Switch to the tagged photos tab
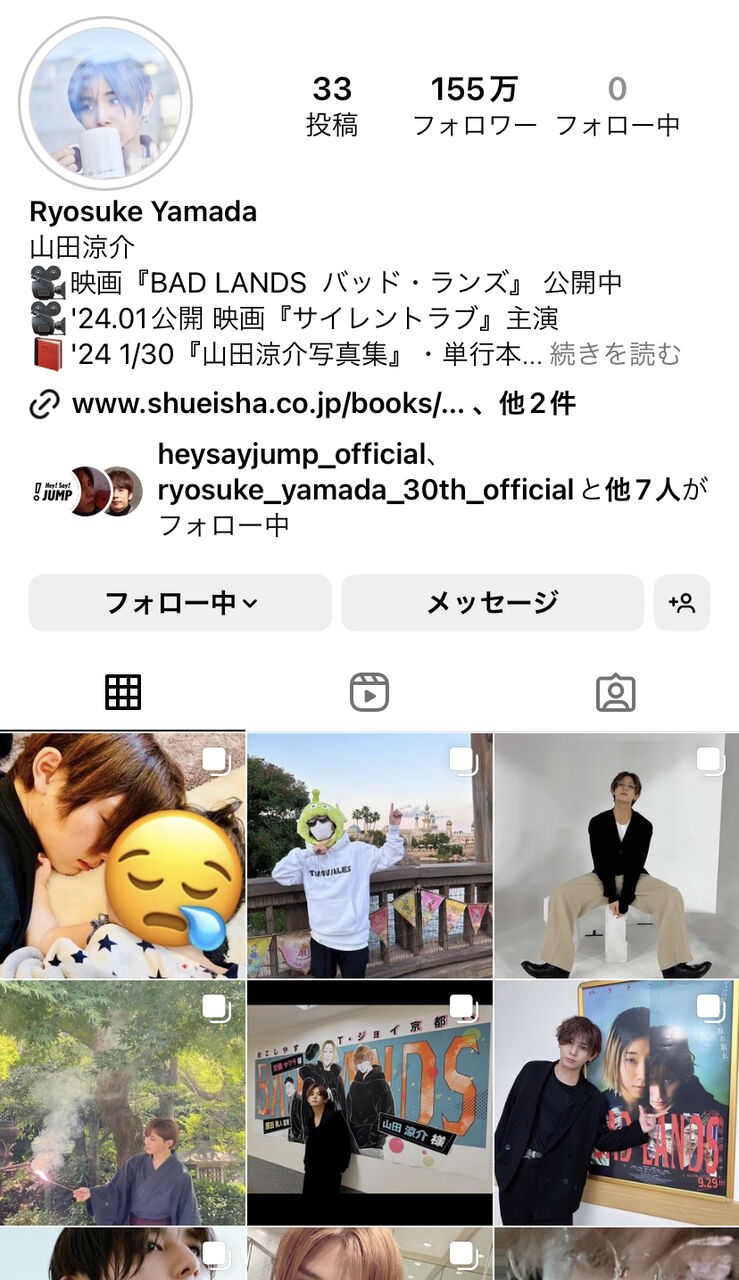Viewport: 739px width, 1280px height. (615, 692)
